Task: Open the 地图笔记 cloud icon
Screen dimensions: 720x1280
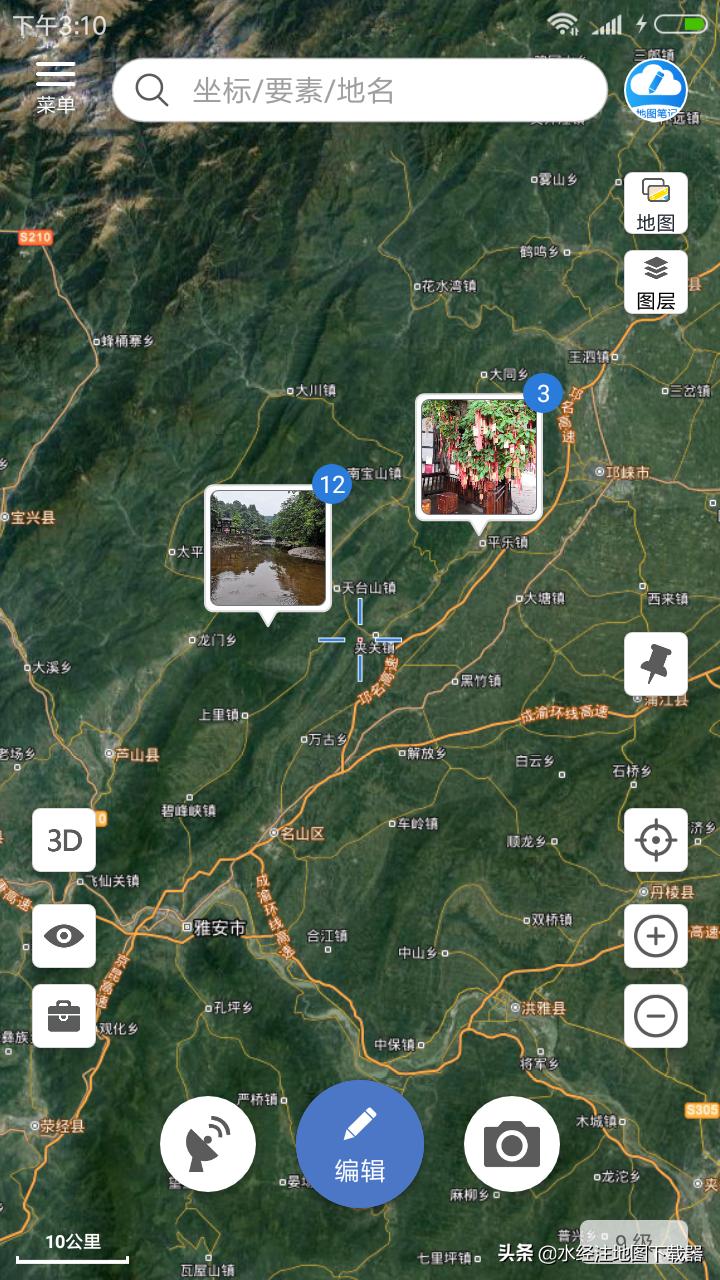Action: [656, 90]
